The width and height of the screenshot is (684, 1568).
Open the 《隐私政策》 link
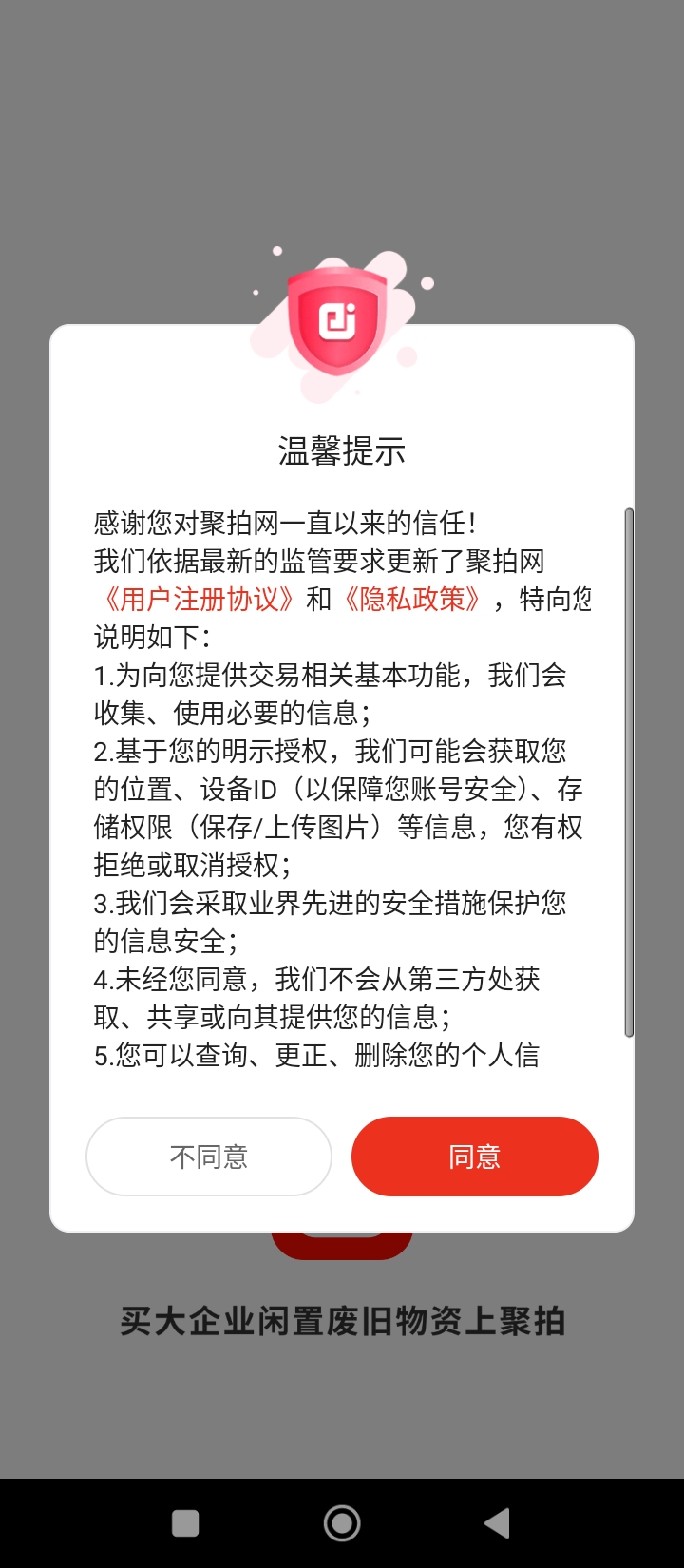[x=411, y=600]
